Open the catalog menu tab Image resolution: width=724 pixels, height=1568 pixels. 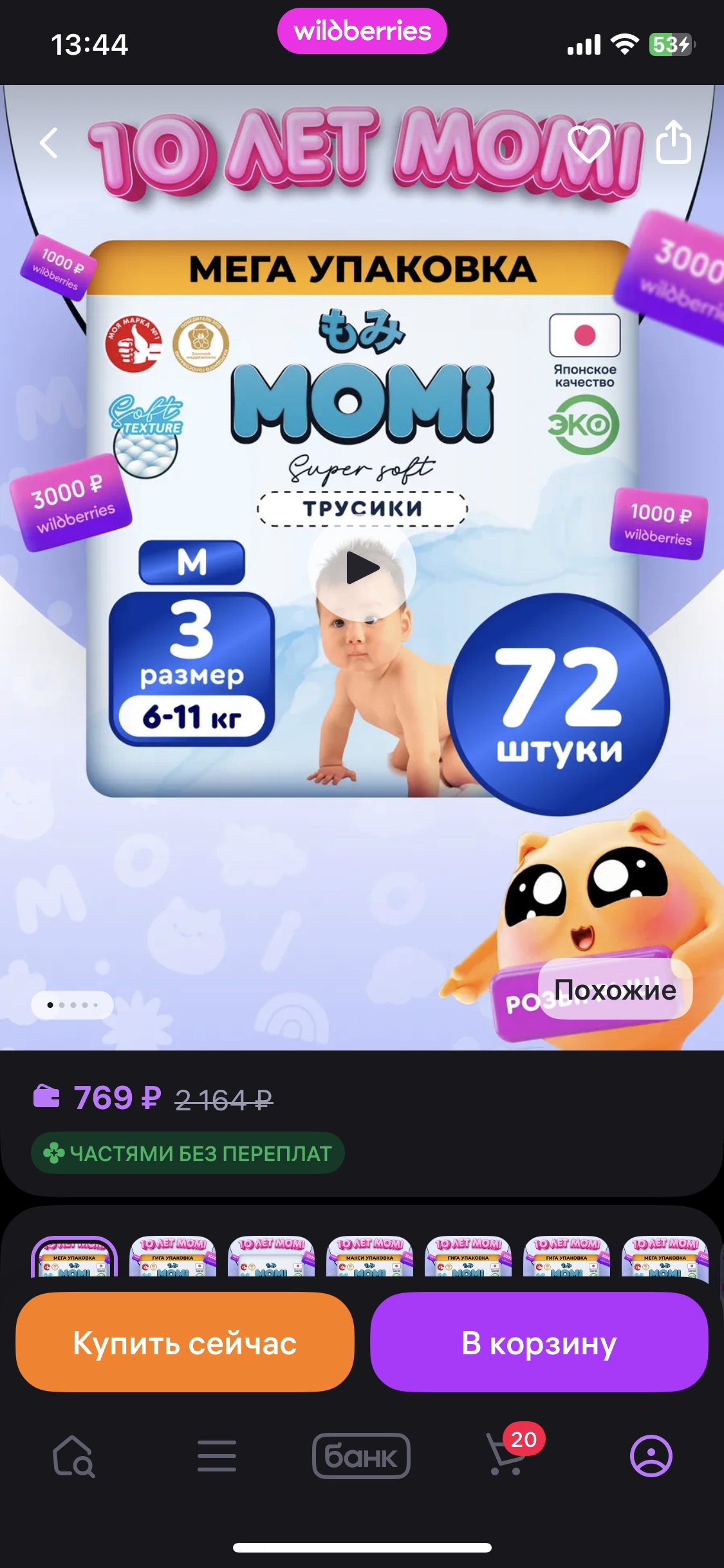pos(217,1456)
